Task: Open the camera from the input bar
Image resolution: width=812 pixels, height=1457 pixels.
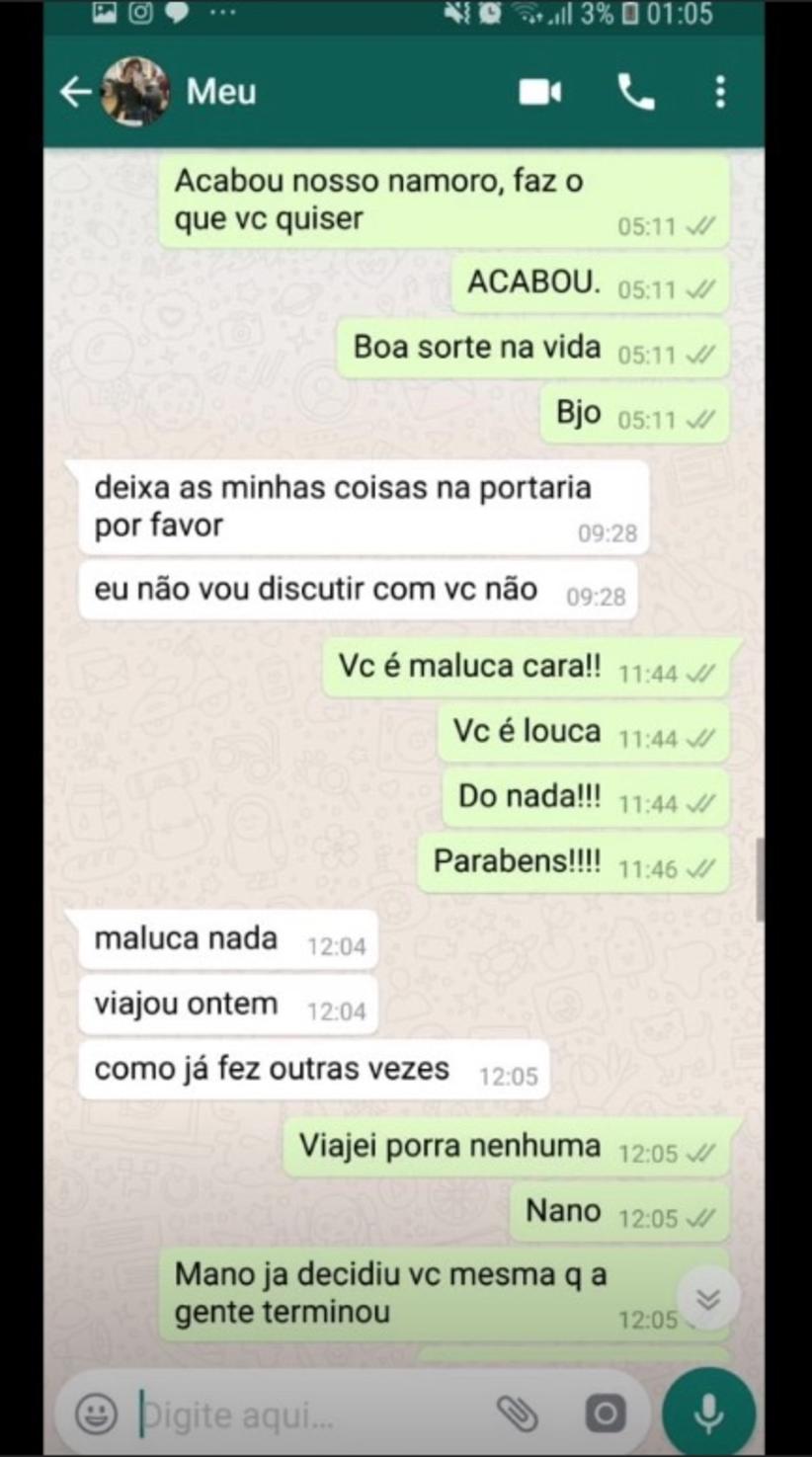Action: (605, 1414)
